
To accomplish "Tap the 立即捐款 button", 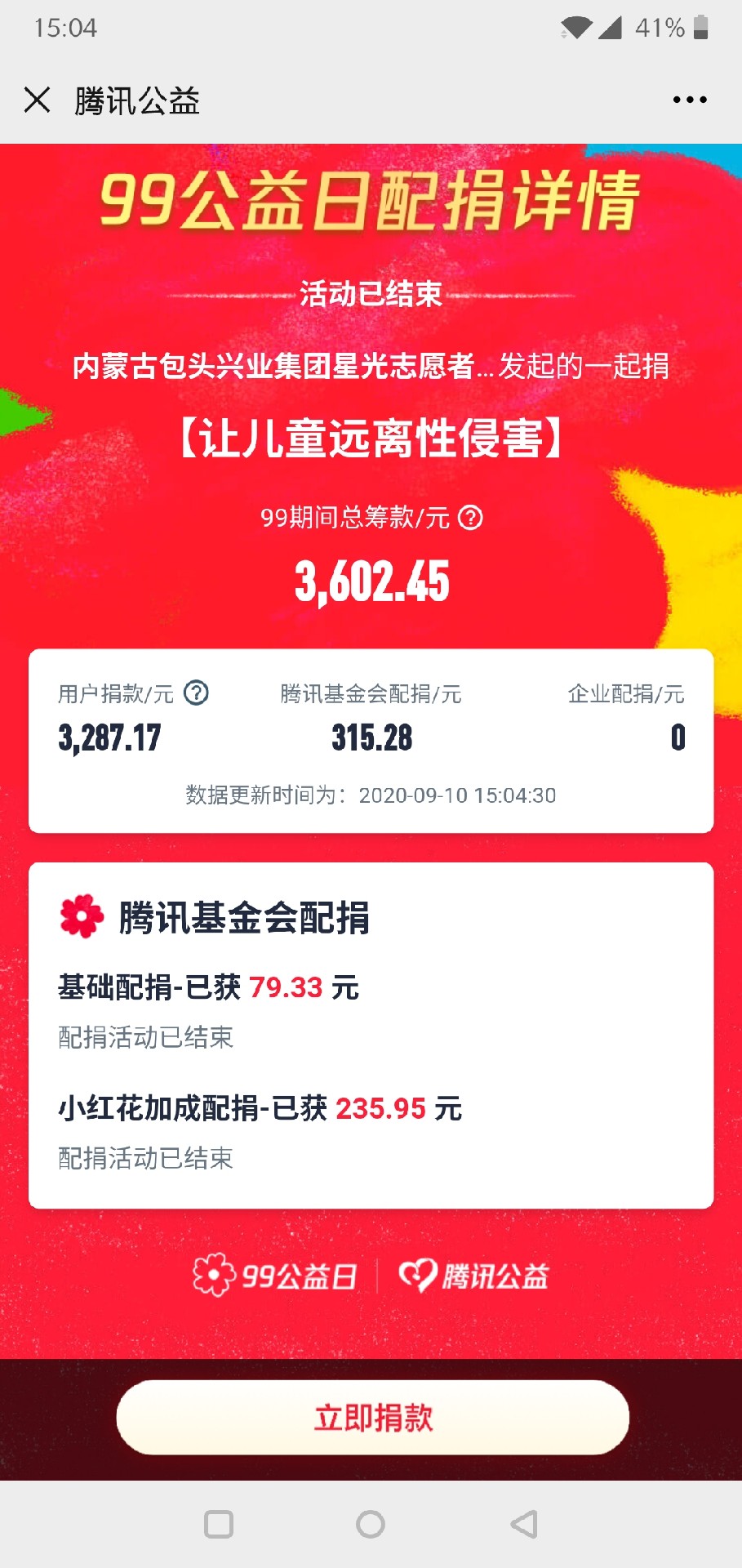I will (372, 1418).
